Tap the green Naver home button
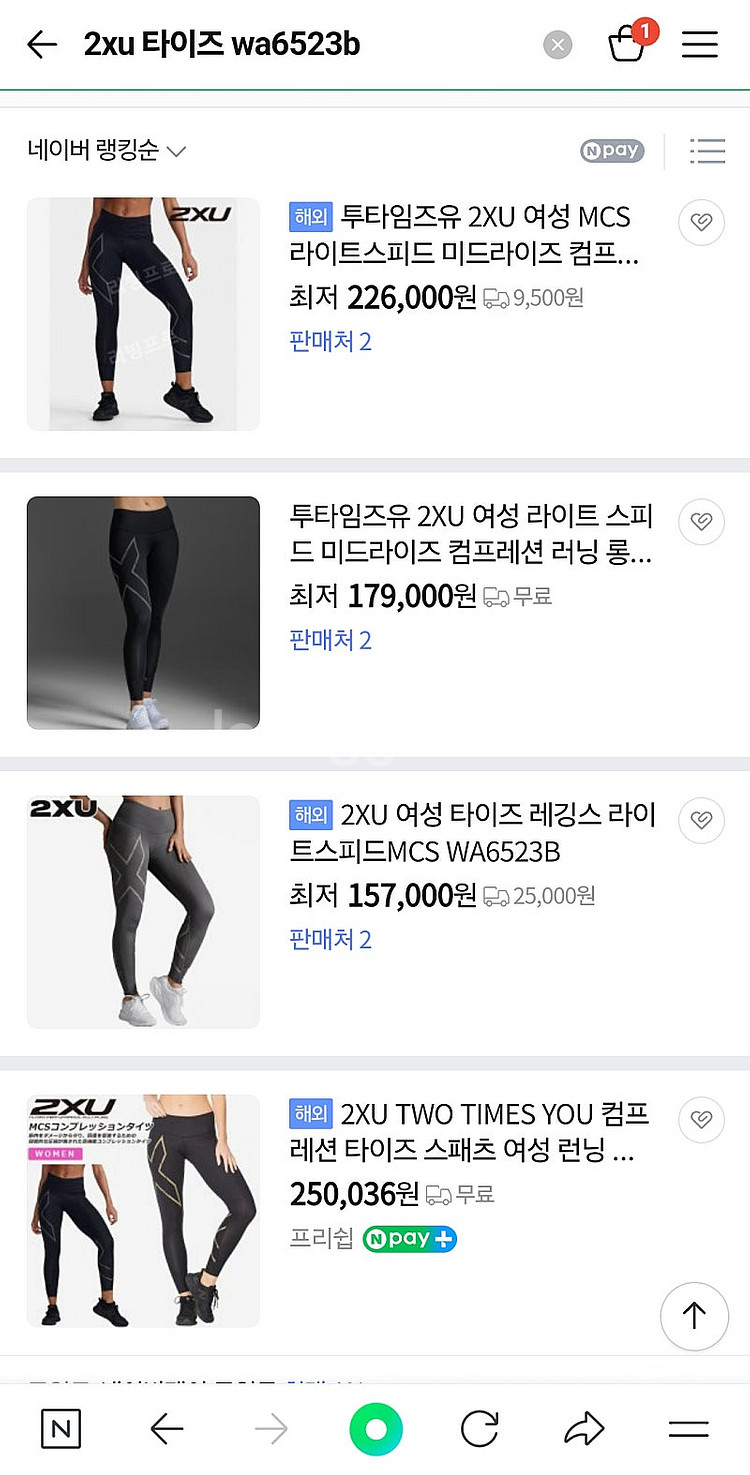750x1475 pixels. pyautogui.click(x=376, y=1430)
